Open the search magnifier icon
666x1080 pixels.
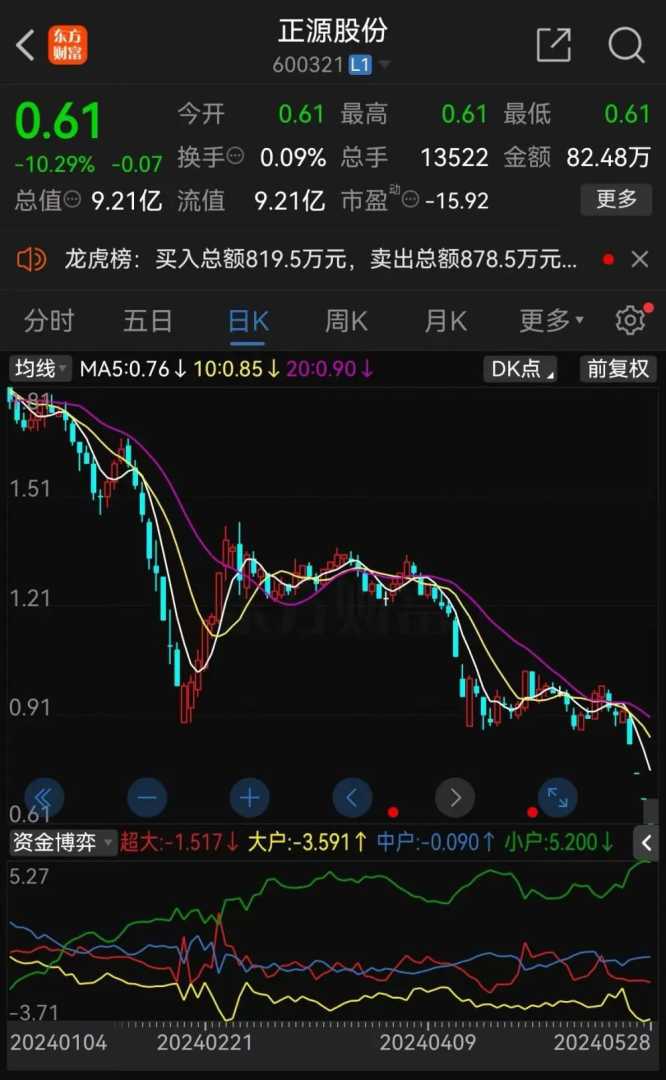[626, 45]
